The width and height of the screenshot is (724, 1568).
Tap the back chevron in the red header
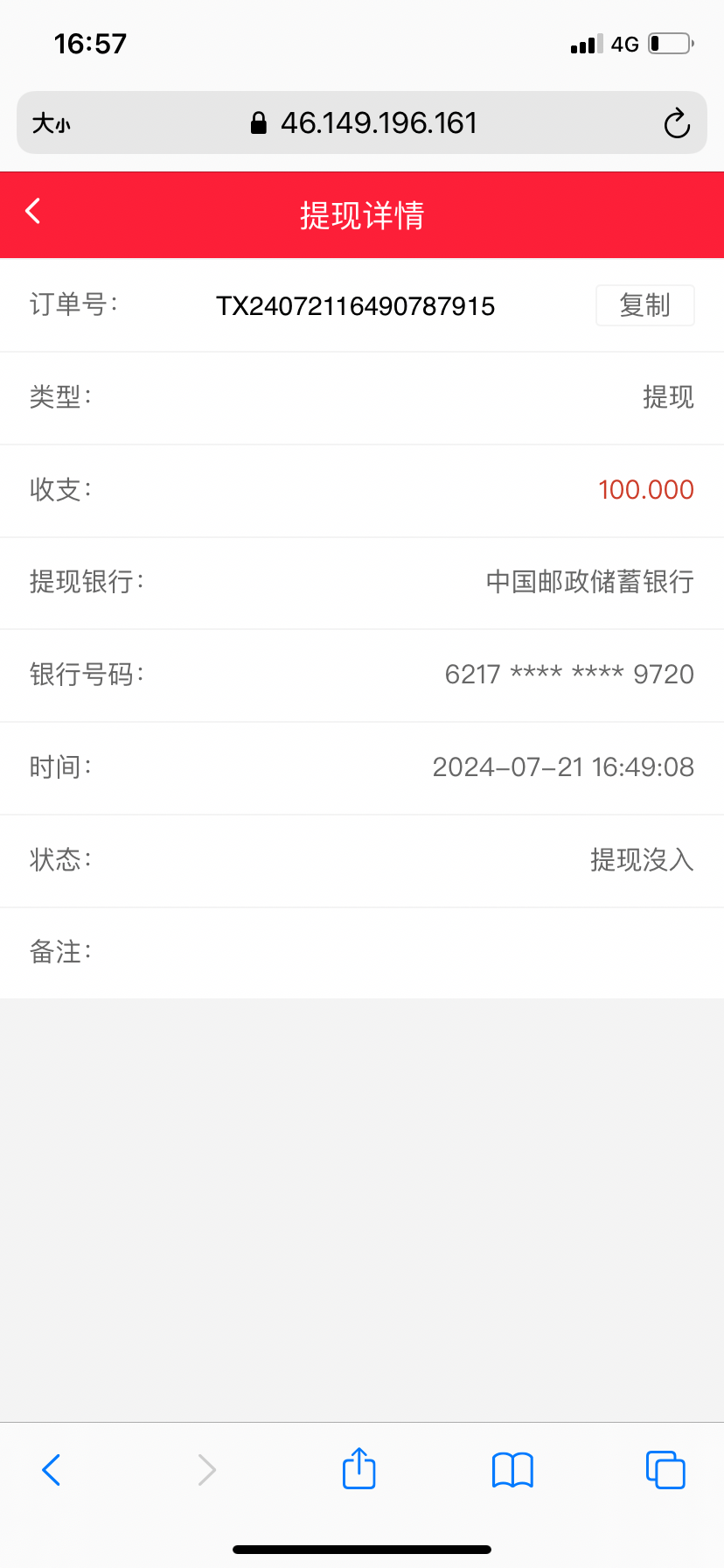pyautogui.click(x=32, y=211)
